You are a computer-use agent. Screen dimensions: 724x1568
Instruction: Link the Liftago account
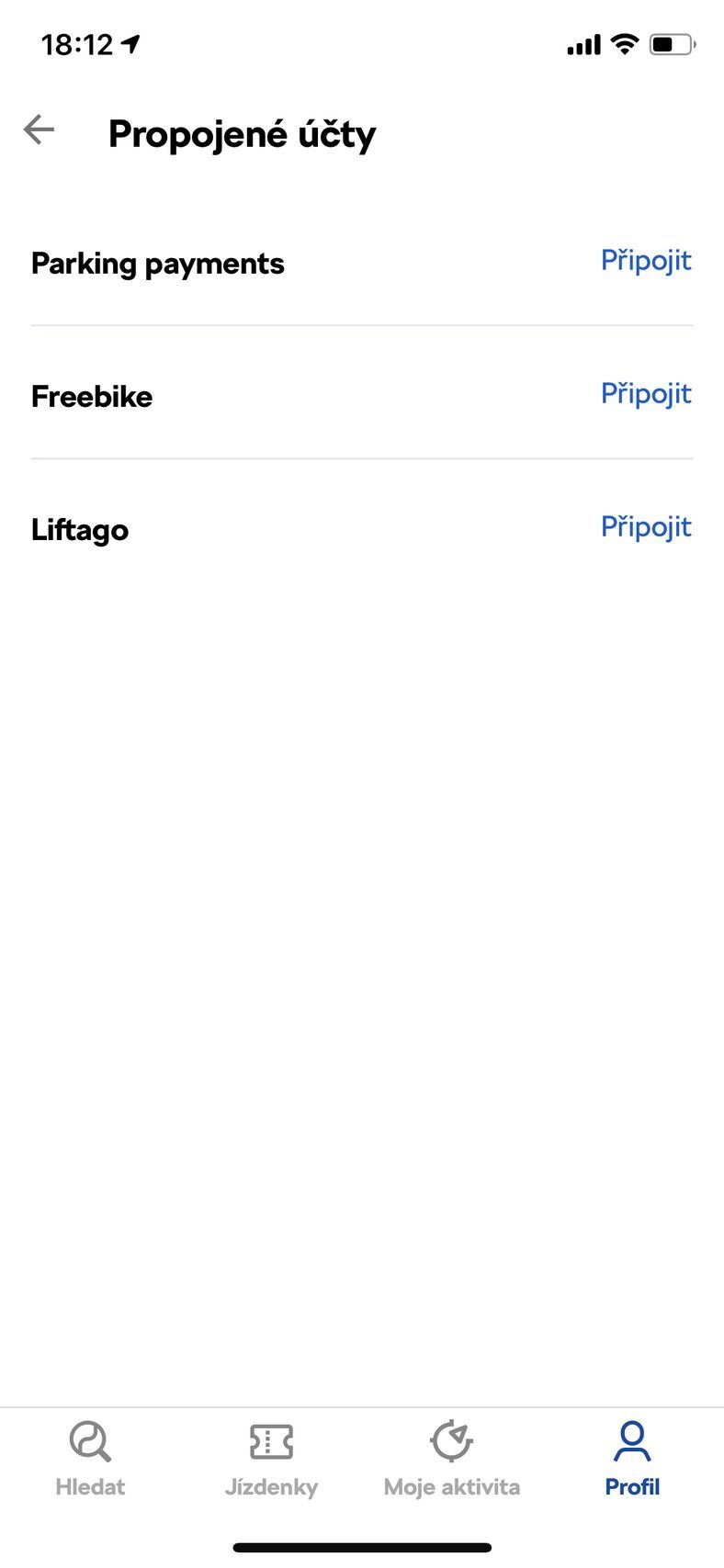tap(645, 527)
